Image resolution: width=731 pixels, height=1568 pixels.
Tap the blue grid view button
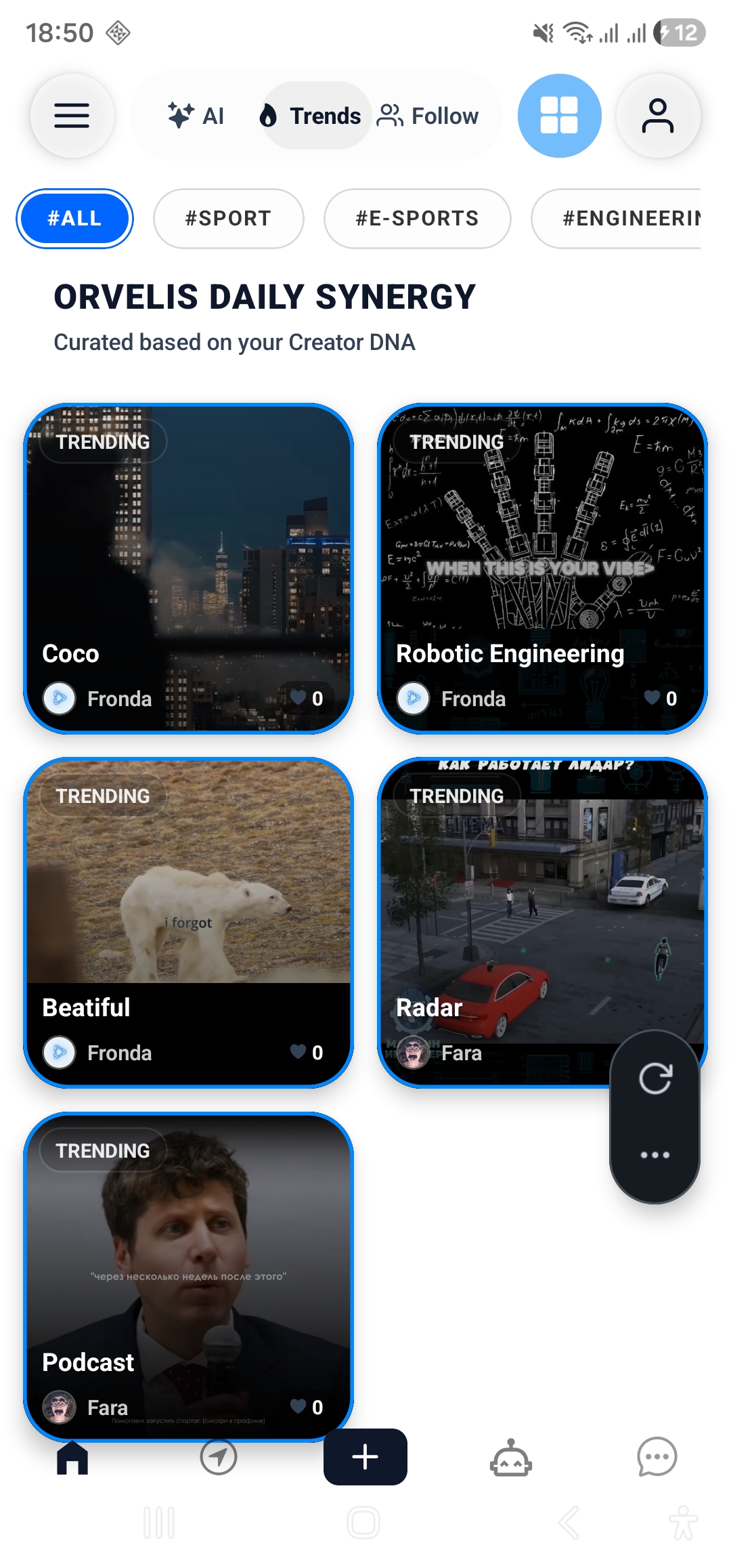click(559, 116)
